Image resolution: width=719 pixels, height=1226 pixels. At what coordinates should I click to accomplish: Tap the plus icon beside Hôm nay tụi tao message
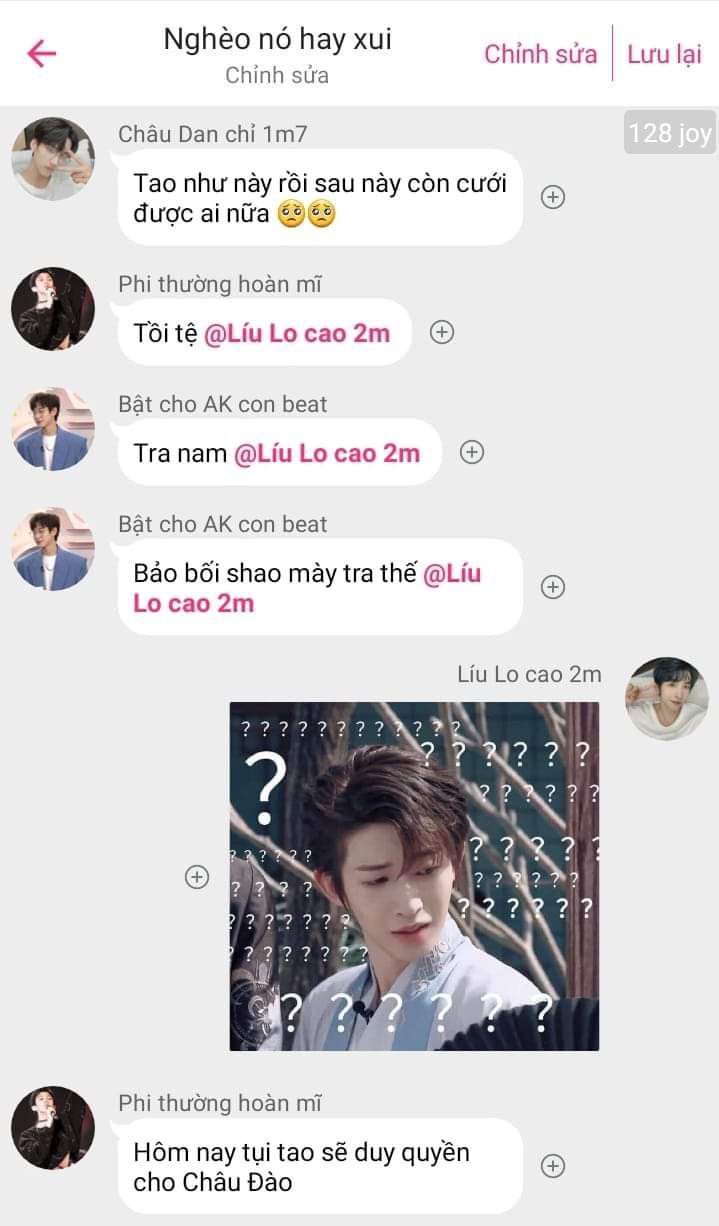pos(553,1166)
